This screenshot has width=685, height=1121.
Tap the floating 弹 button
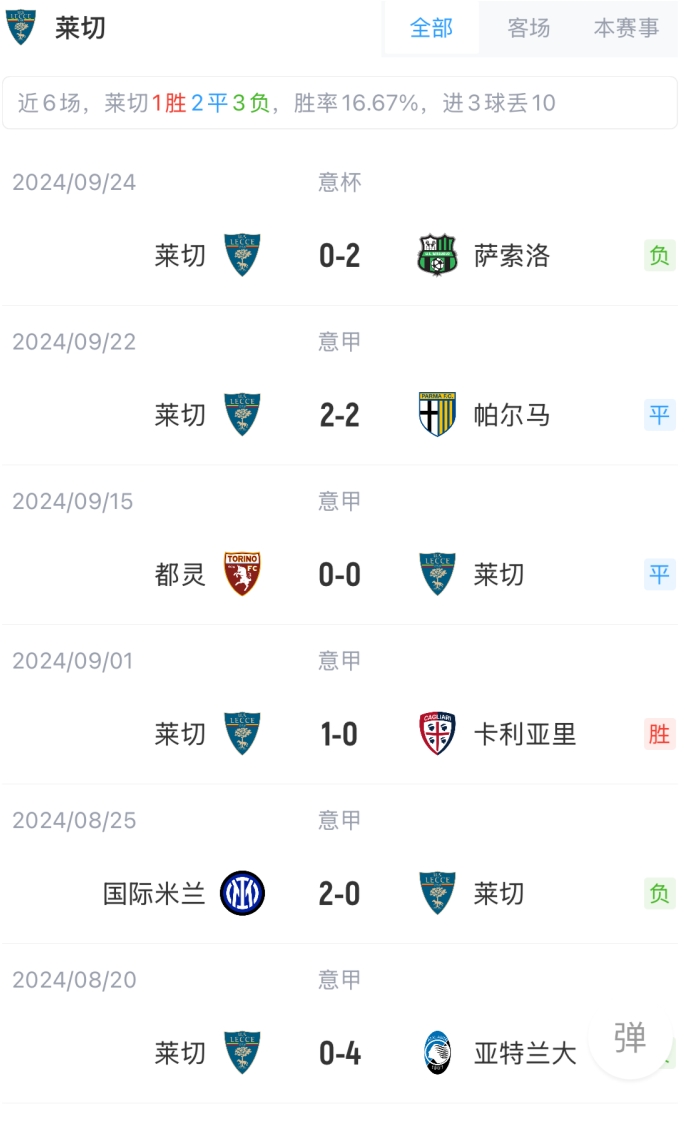[630, 1038]
